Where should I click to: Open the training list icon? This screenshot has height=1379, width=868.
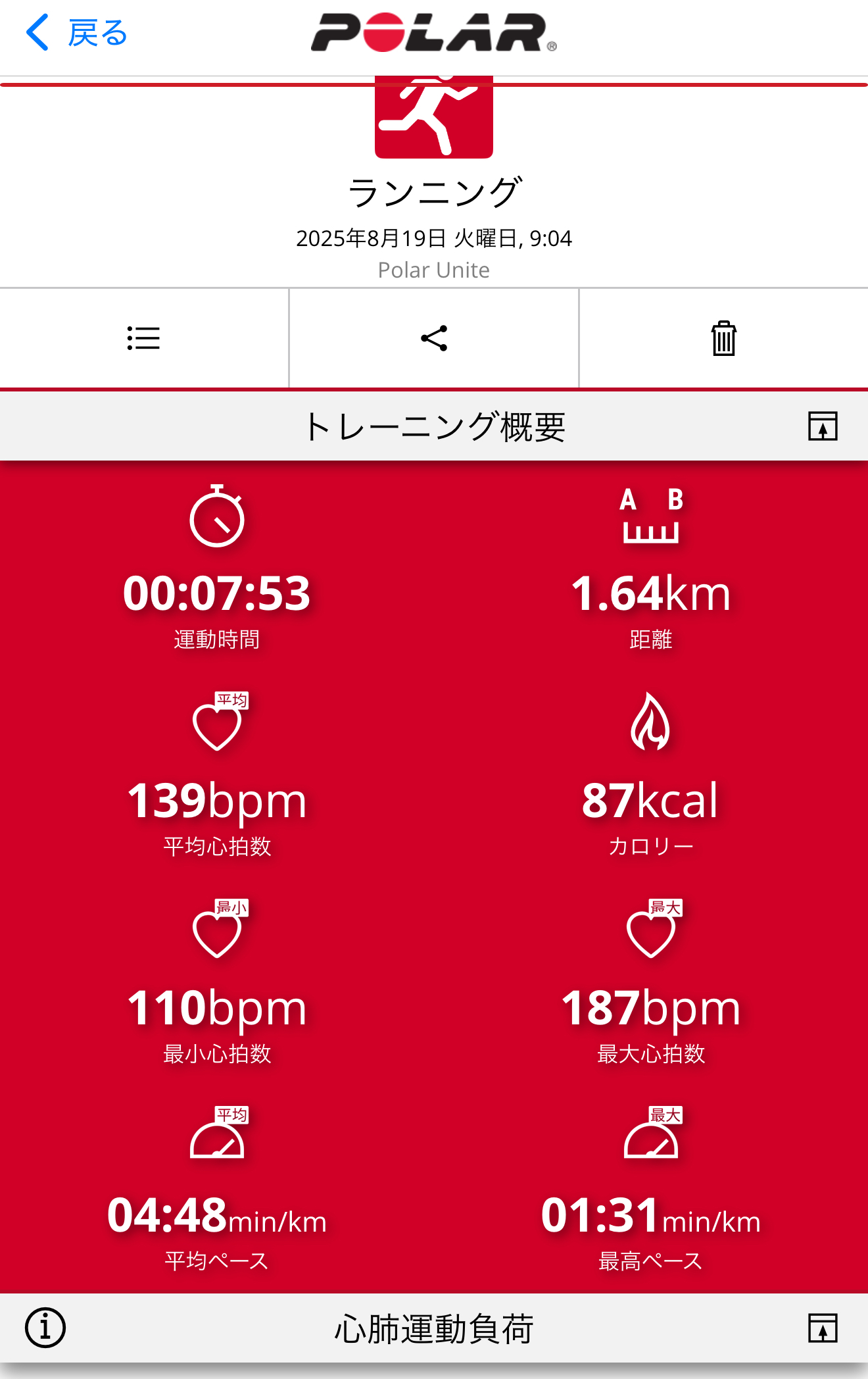click(x=143, y=338)
